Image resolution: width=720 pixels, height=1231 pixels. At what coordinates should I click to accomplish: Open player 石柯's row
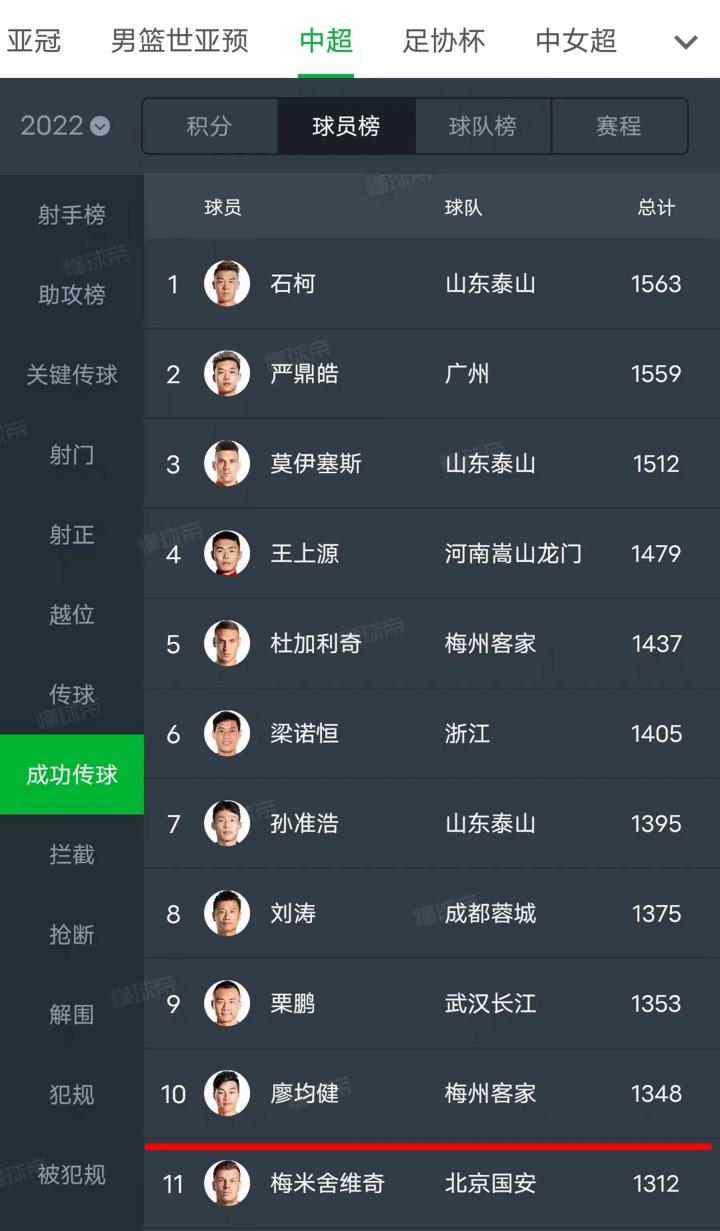pos(293,284)
